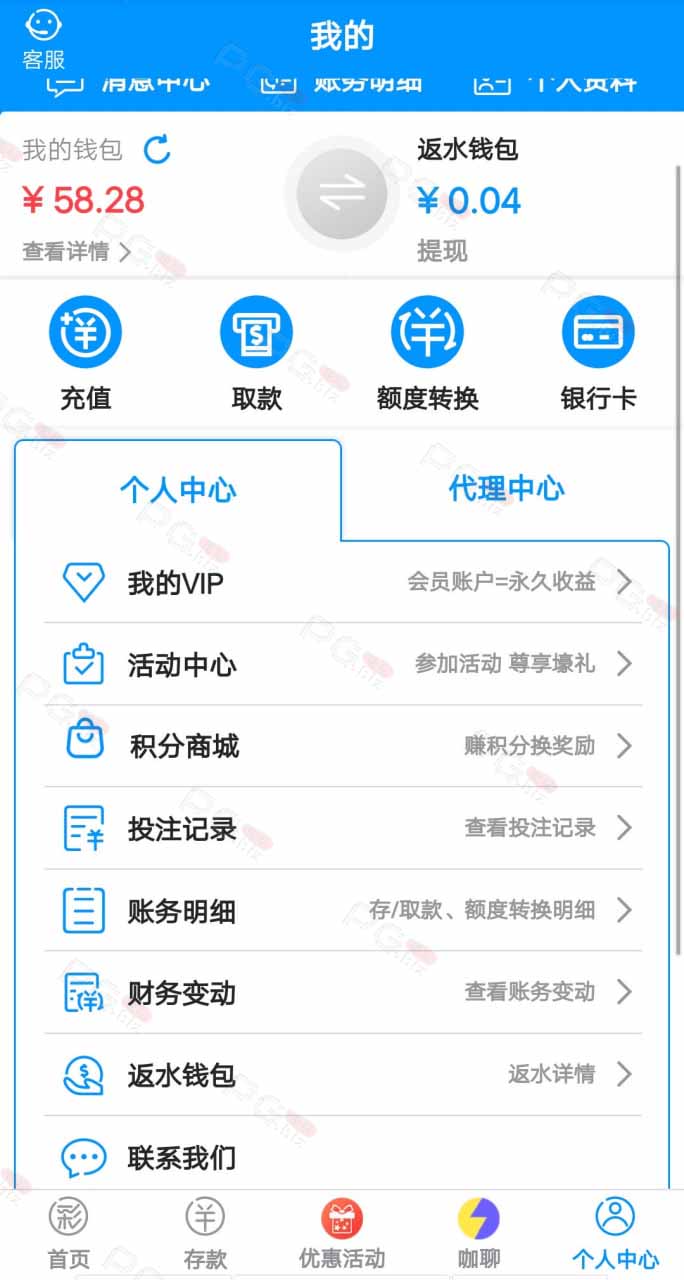Select the 个人中心 top tab
Viewport: 684px width, 1280px height.
tap(178, 490)
